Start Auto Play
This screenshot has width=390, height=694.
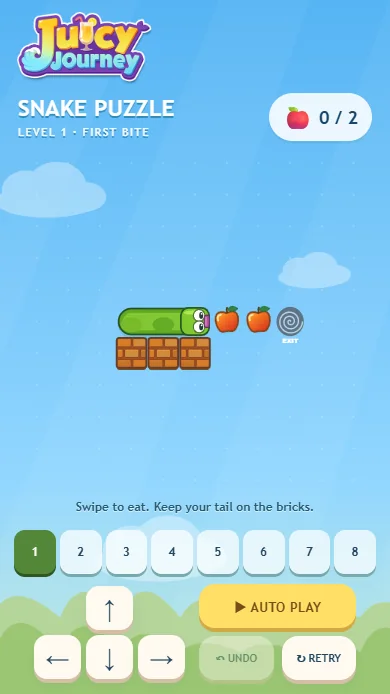[278, 607]
